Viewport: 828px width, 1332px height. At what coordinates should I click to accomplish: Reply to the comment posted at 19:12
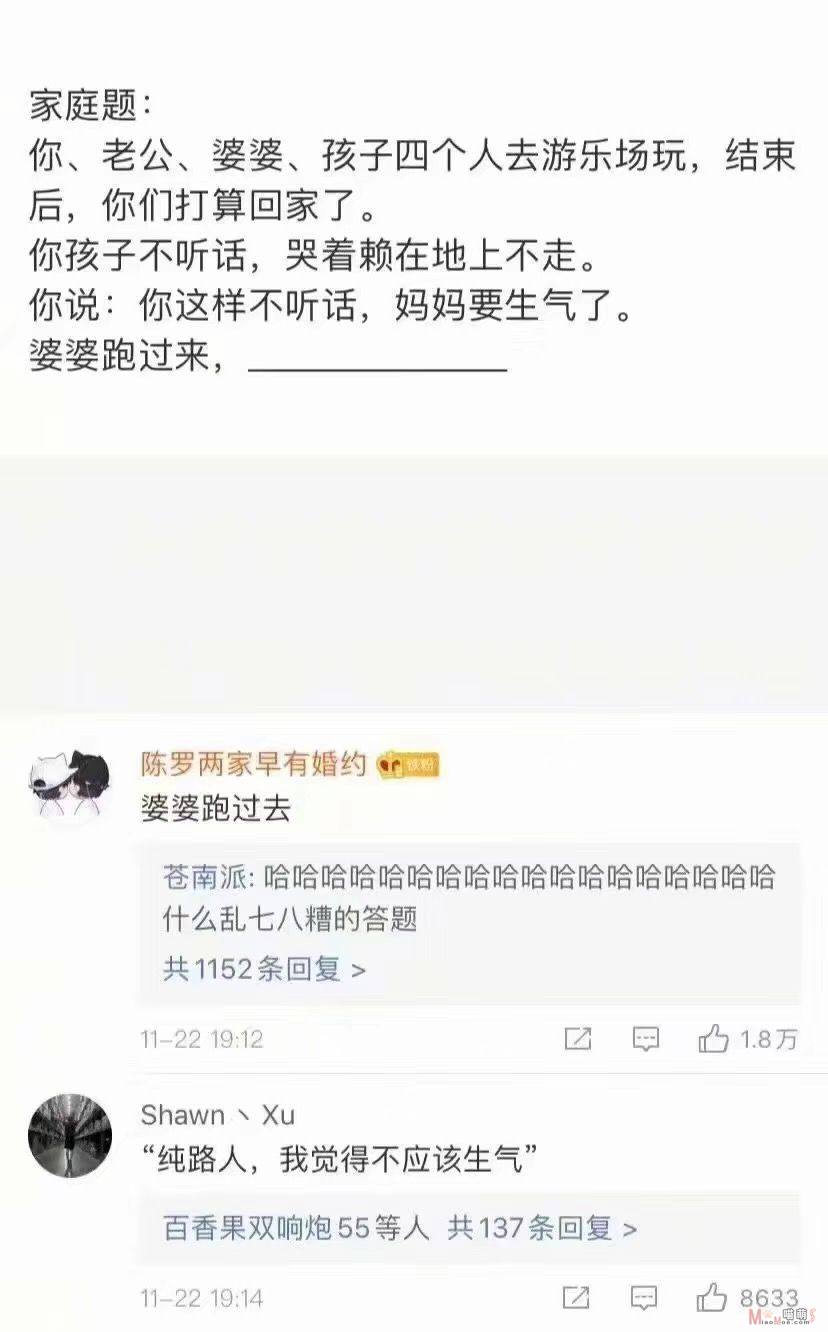click(646, 1039)
